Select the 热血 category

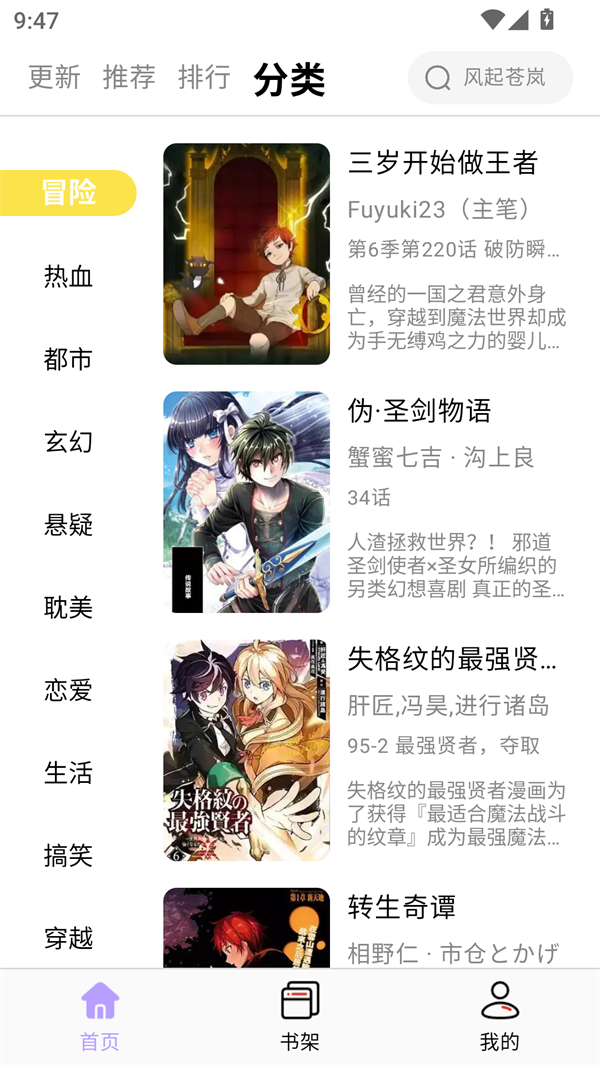[68, 276]
